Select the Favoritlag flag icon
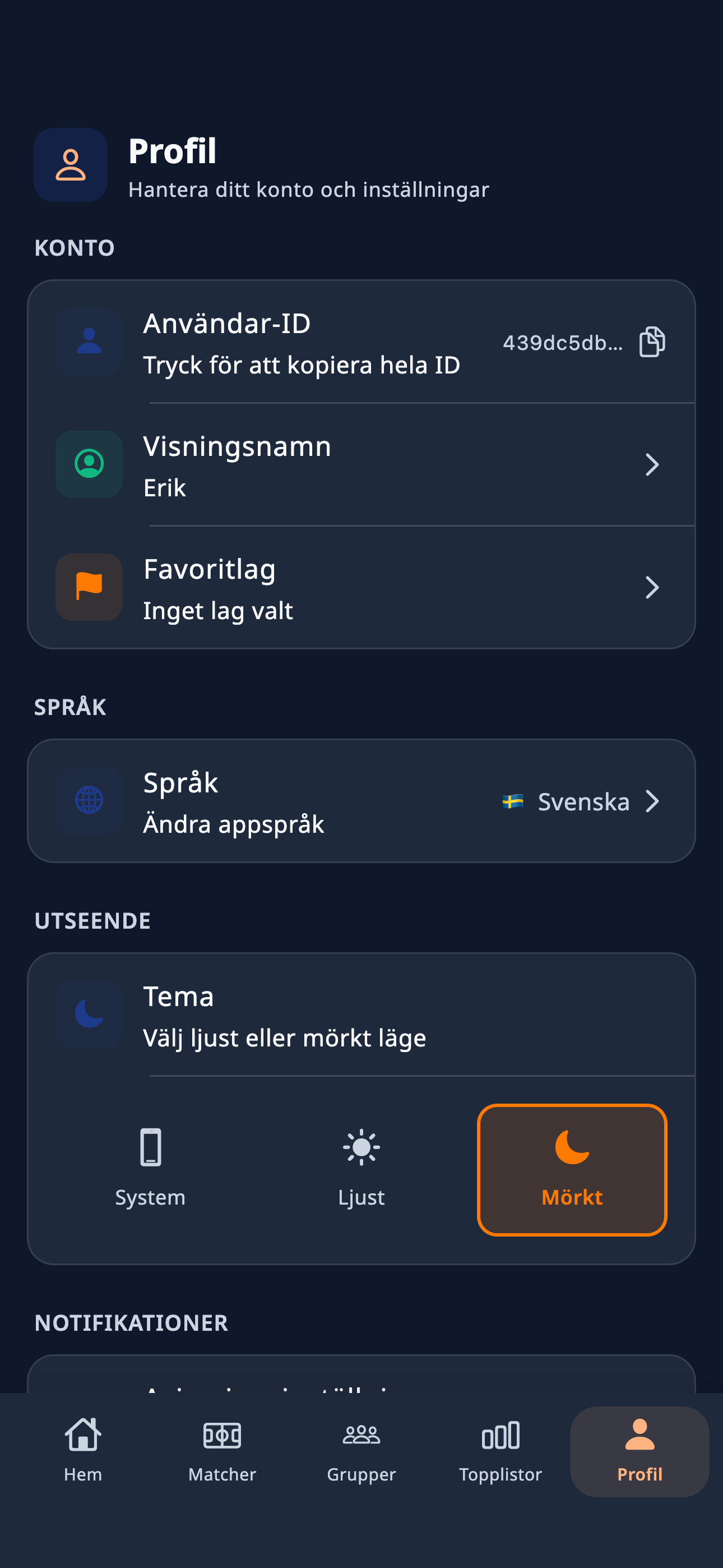Screen dimensions: 723x1568 pos(89,587)
